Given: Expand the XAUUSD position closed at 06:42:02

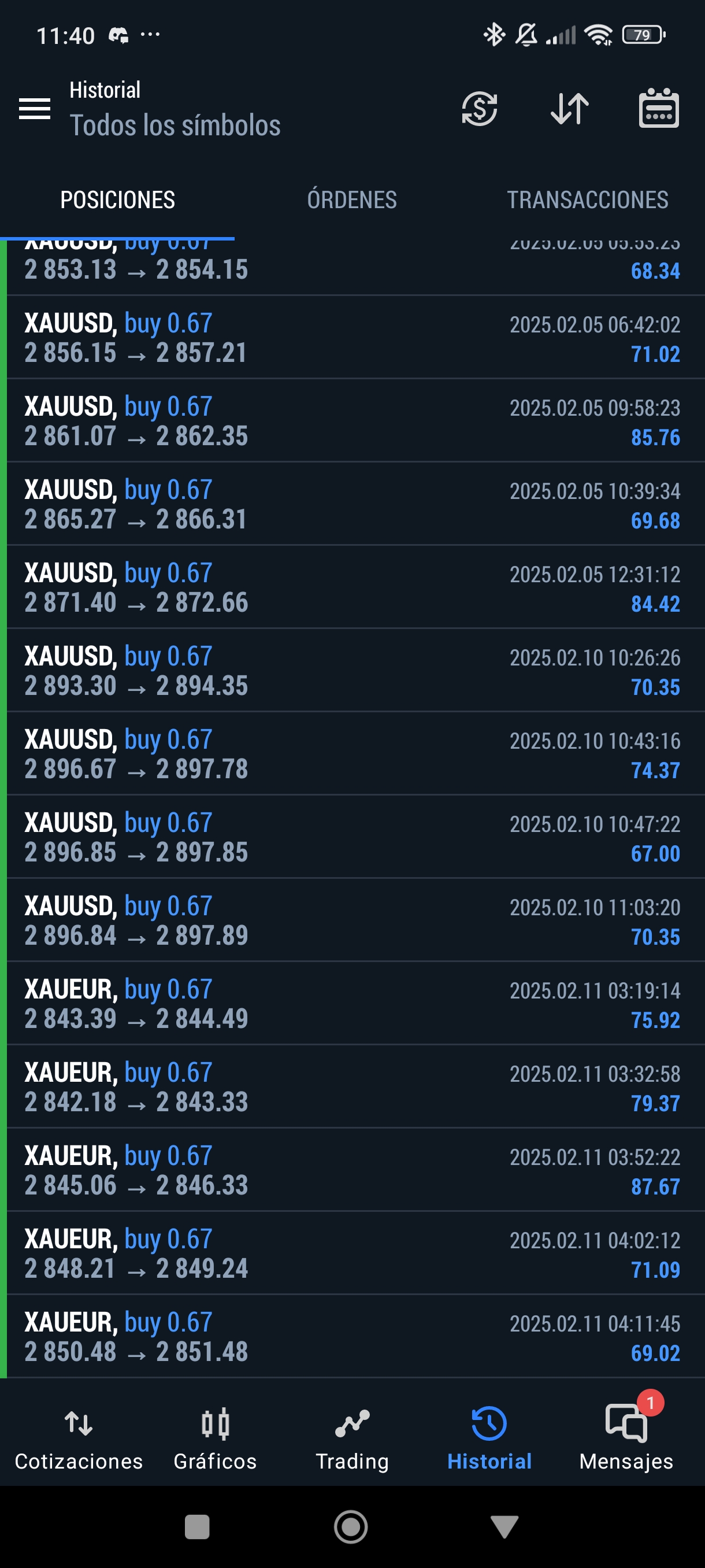Looking at the screenshot, I should pos(351,338).
